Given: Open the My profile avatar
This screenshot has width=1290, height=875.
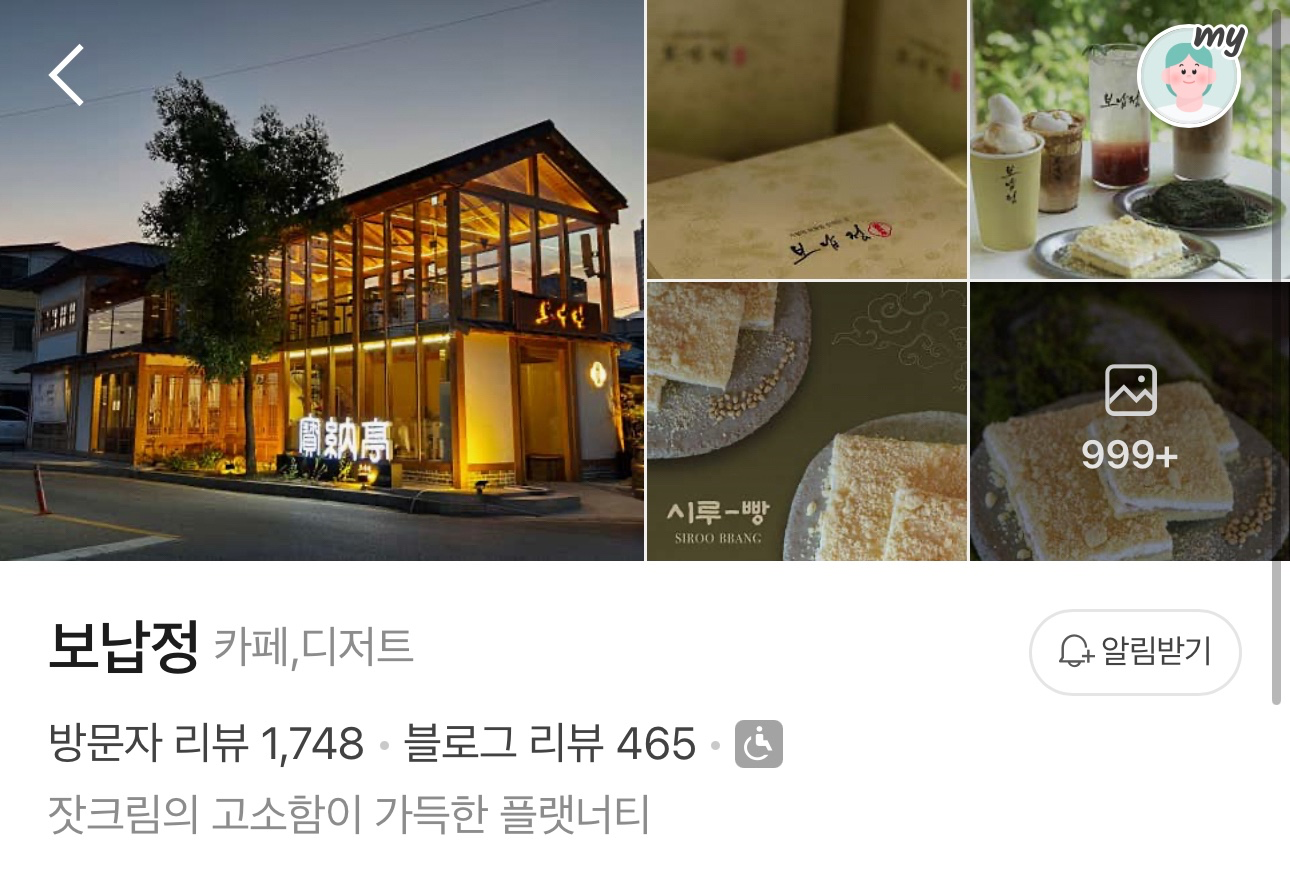Looking at the screenshot, I should coord(1189,77).
